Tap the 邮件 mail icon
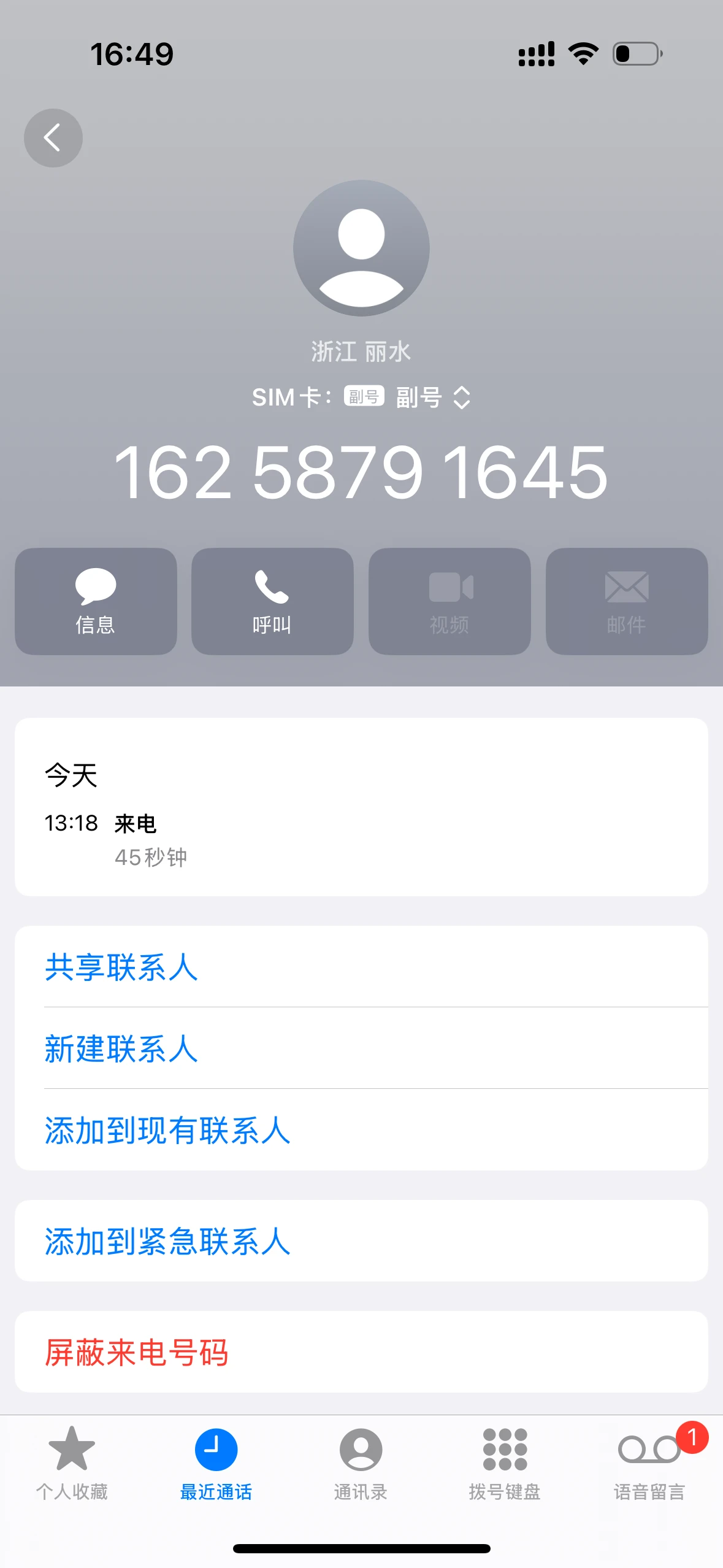 point(626,600)
